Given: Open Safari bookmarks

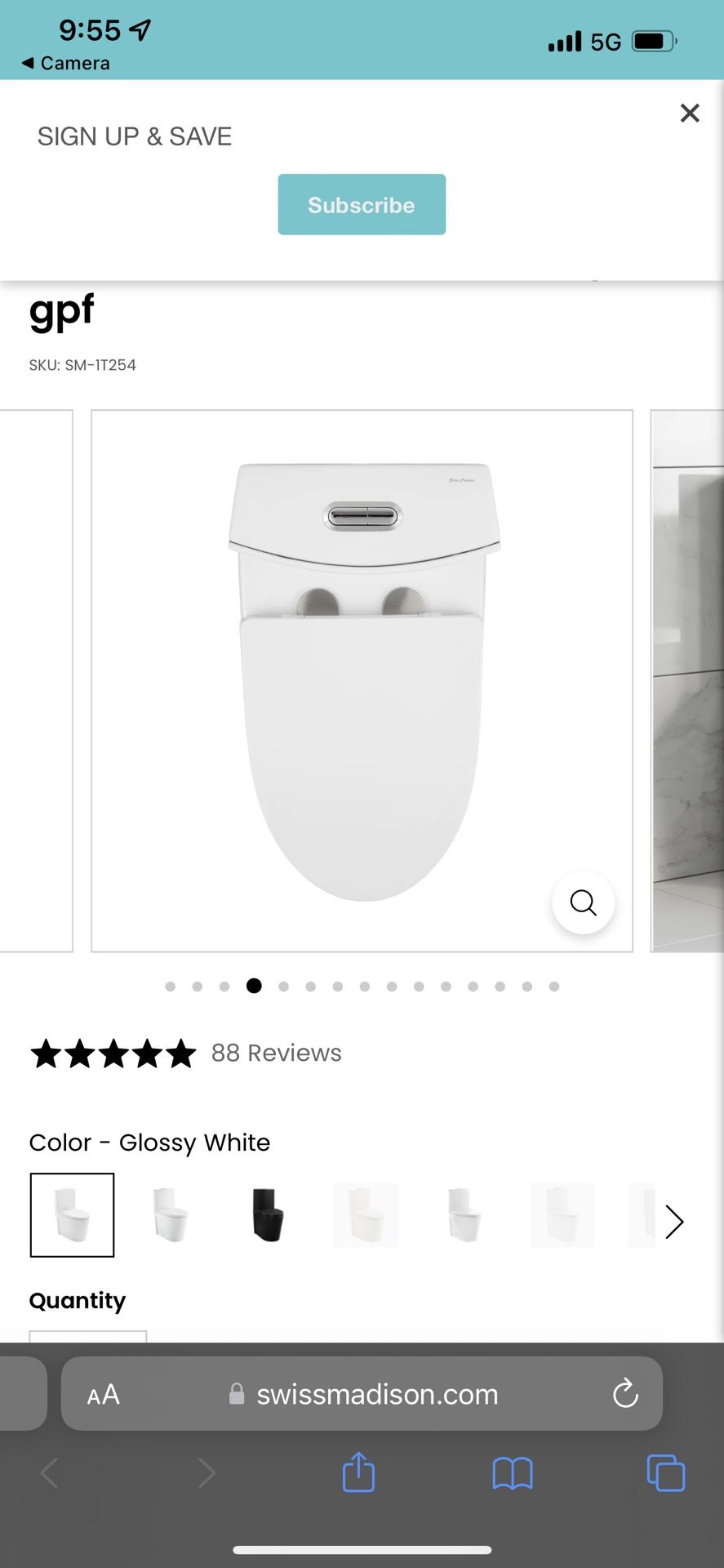Looking at the screenshot, I should tap(513, 1473).
